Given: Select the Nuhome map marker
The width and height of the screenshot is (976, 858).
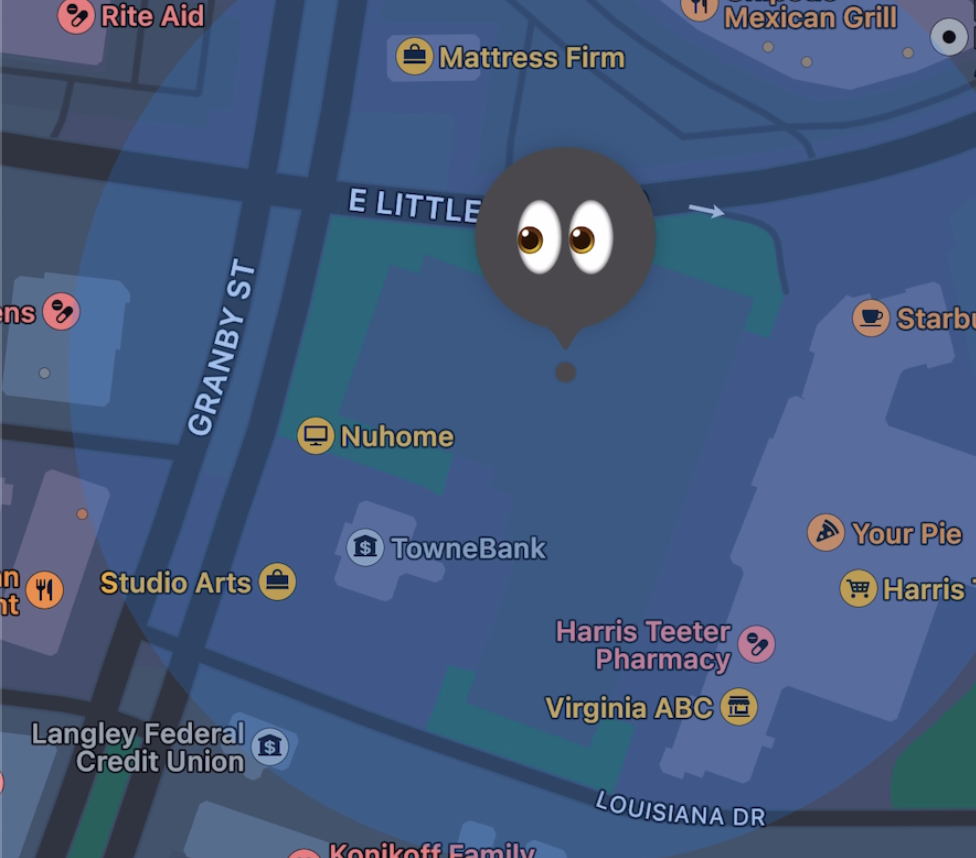Looking at the screenshot, I should pyautogui.click(x=316, y=436).
